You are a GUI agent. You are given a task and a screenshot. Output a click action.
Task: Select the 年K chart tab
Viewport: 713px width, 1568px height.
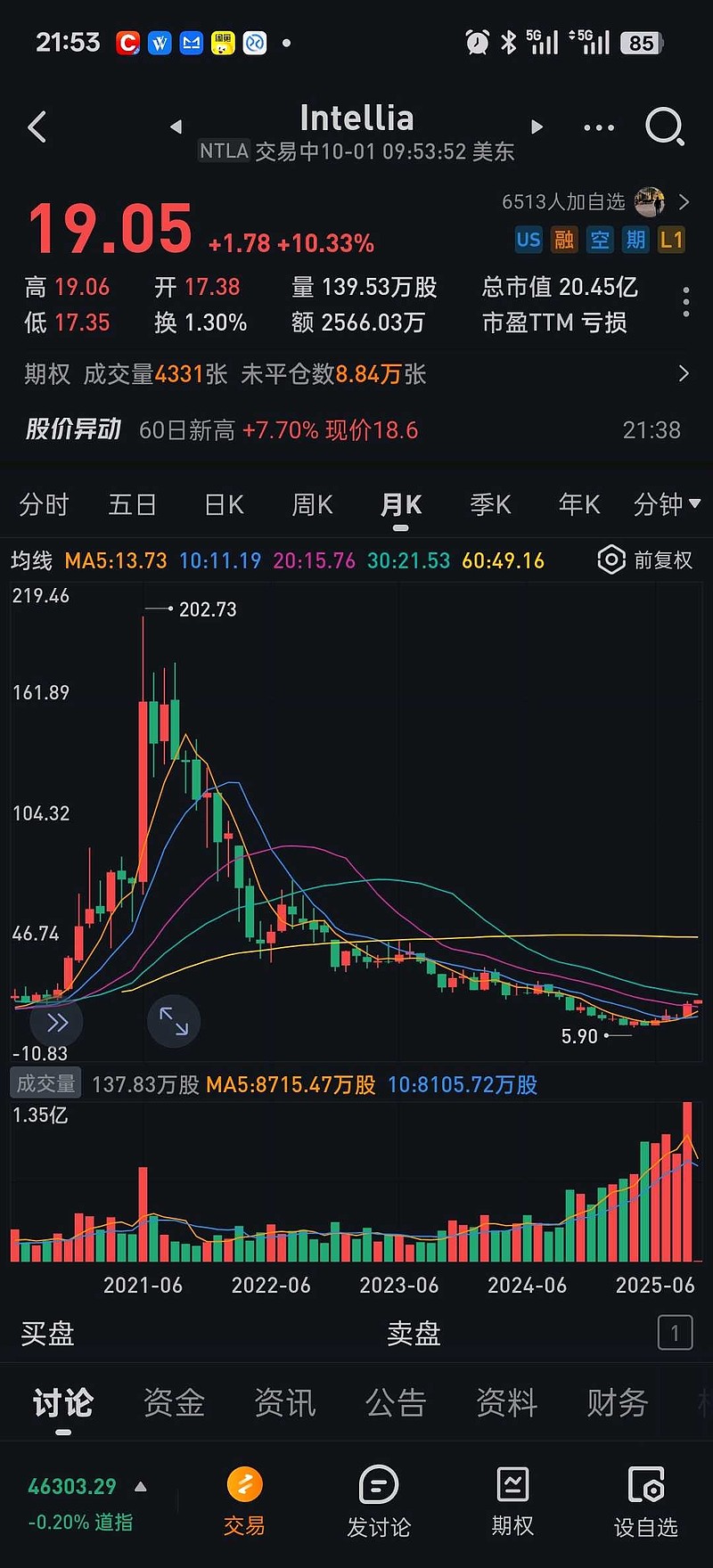[x=579, y=505]
